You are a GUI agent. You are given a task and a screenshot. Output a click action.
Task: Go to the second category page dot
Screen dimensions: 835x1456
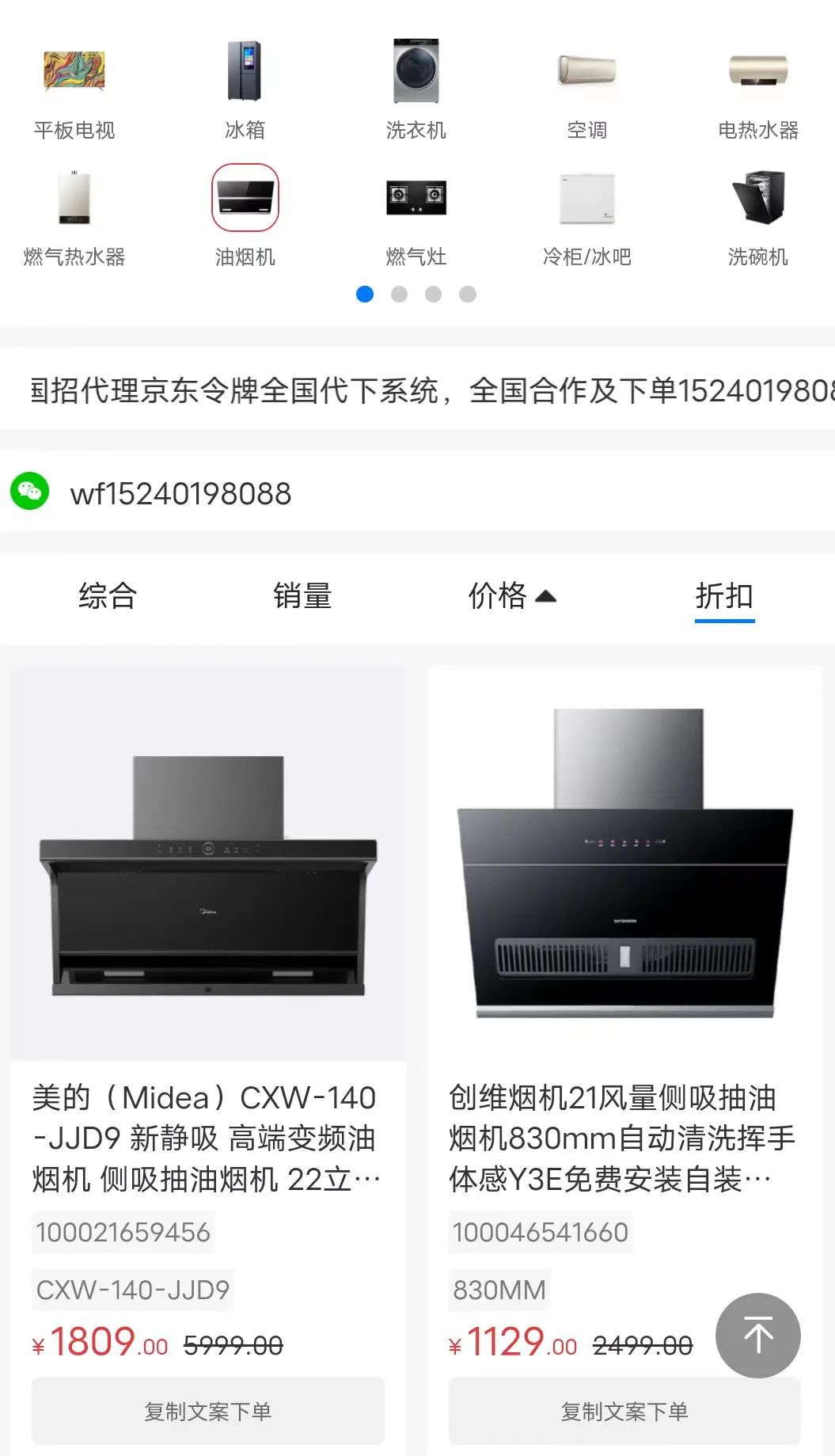pos(399,295)
